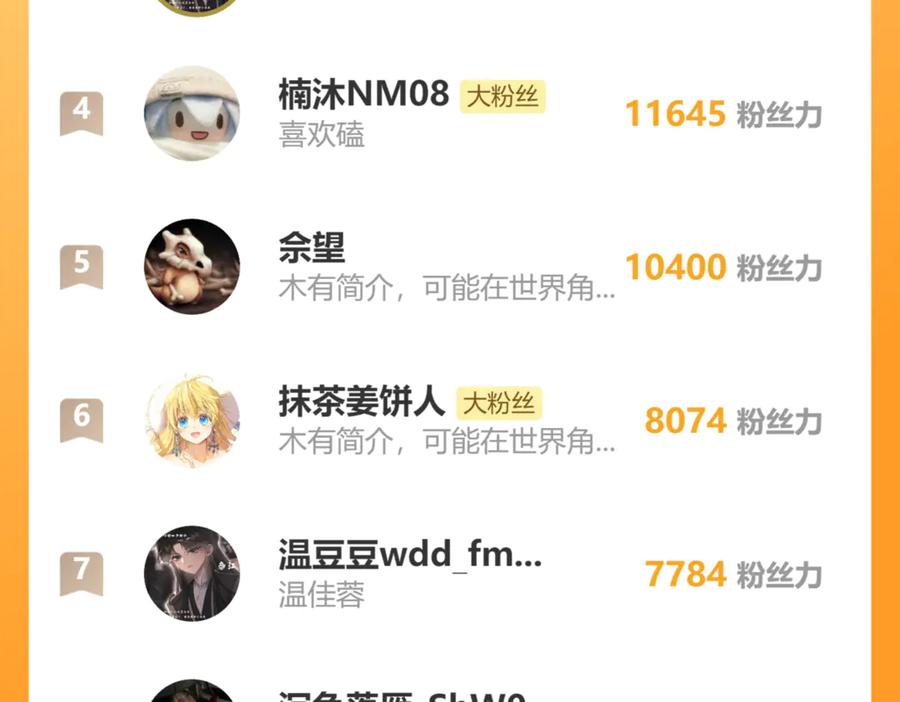Image resolution: width=900 pixels, height=702 pixels.
Task: View 抹茶姜饼人 in the fan ranking
Action: click(x=449, y=420)
